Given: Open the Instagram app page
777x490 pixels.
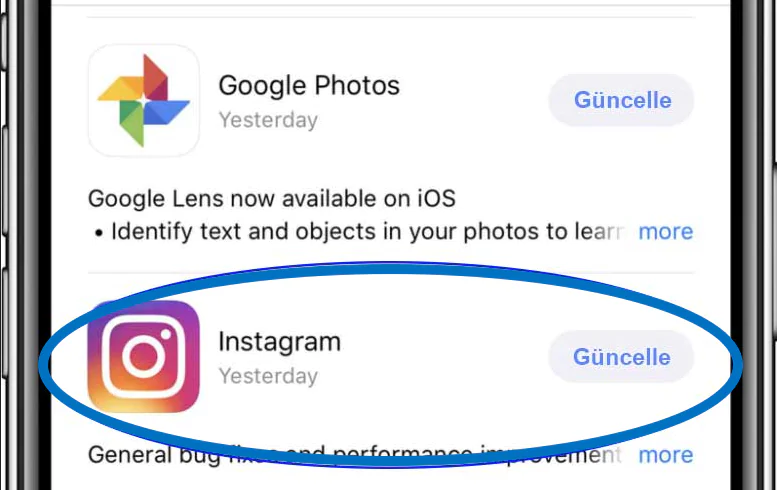Looking at the screenshot, I should (143, 357).
